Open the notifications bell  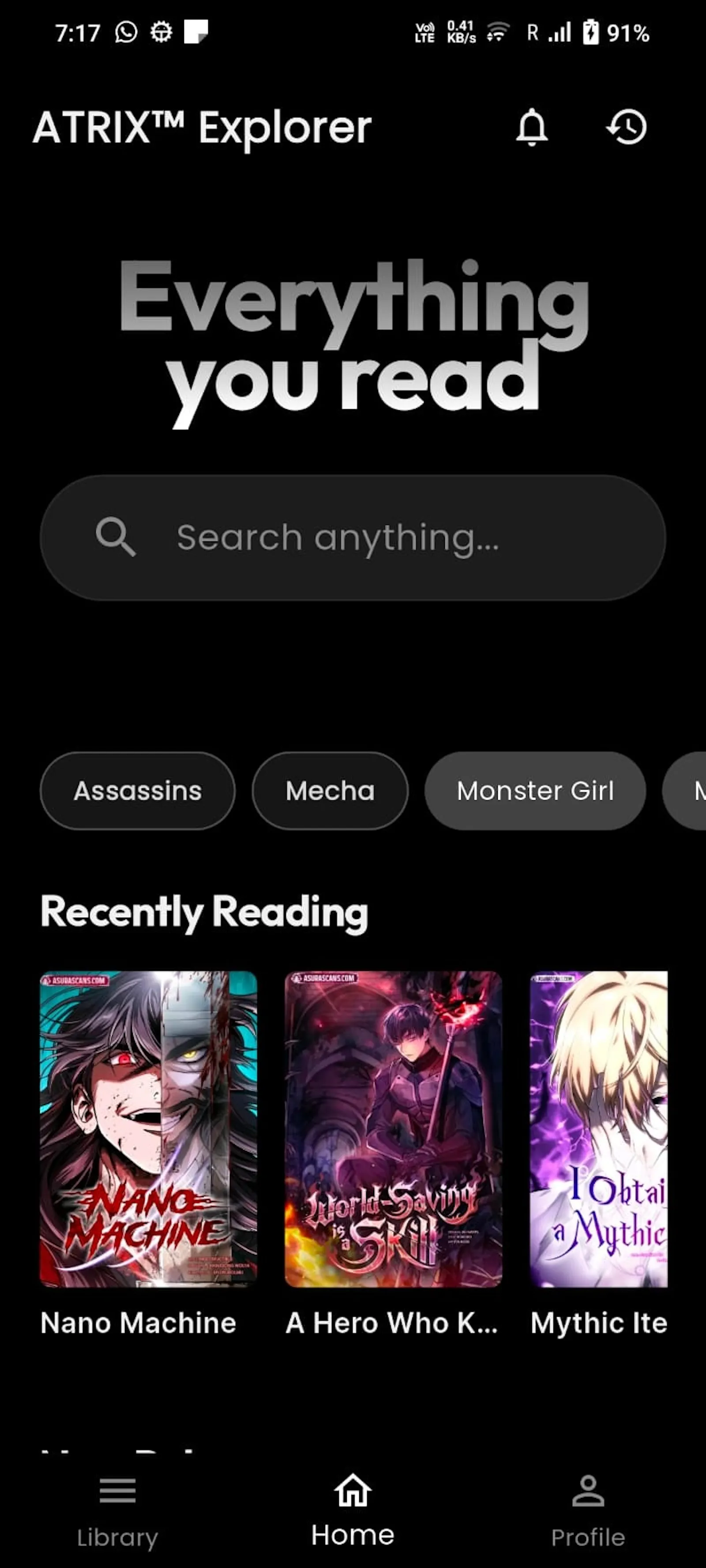click(532, 127)
